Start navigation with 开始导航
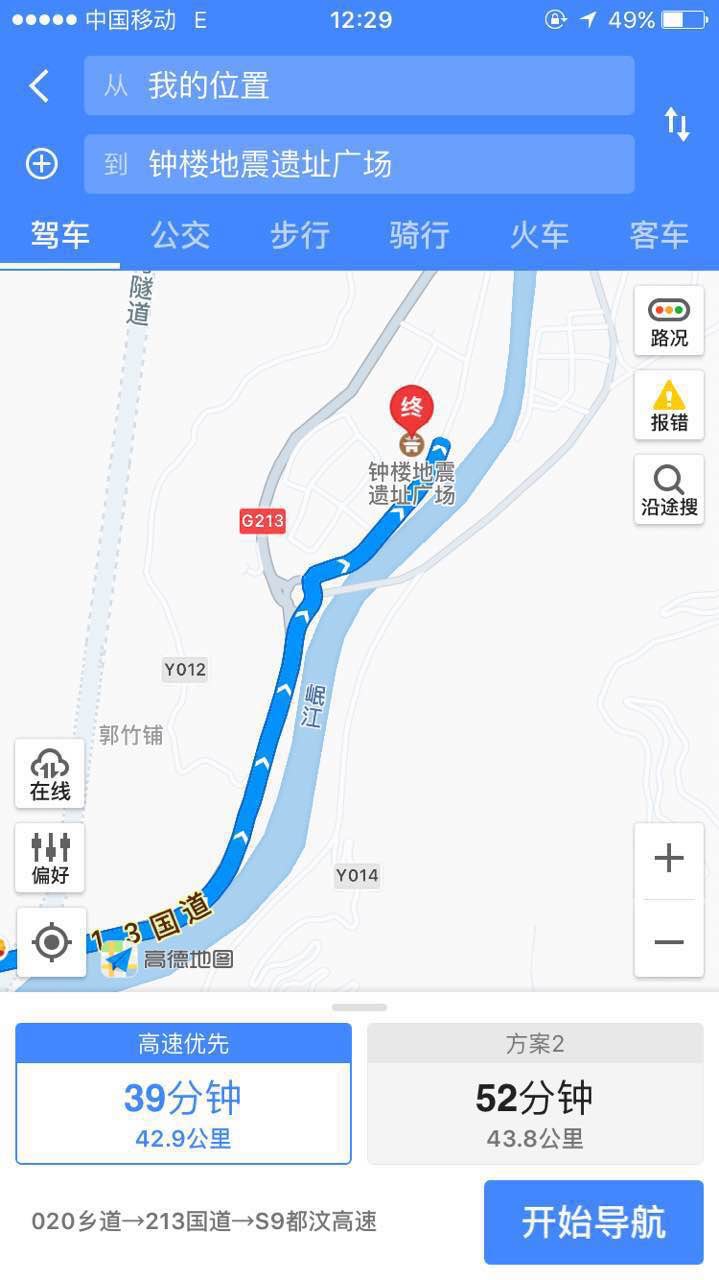The image size is (719, 1280). click(594, 1222)
